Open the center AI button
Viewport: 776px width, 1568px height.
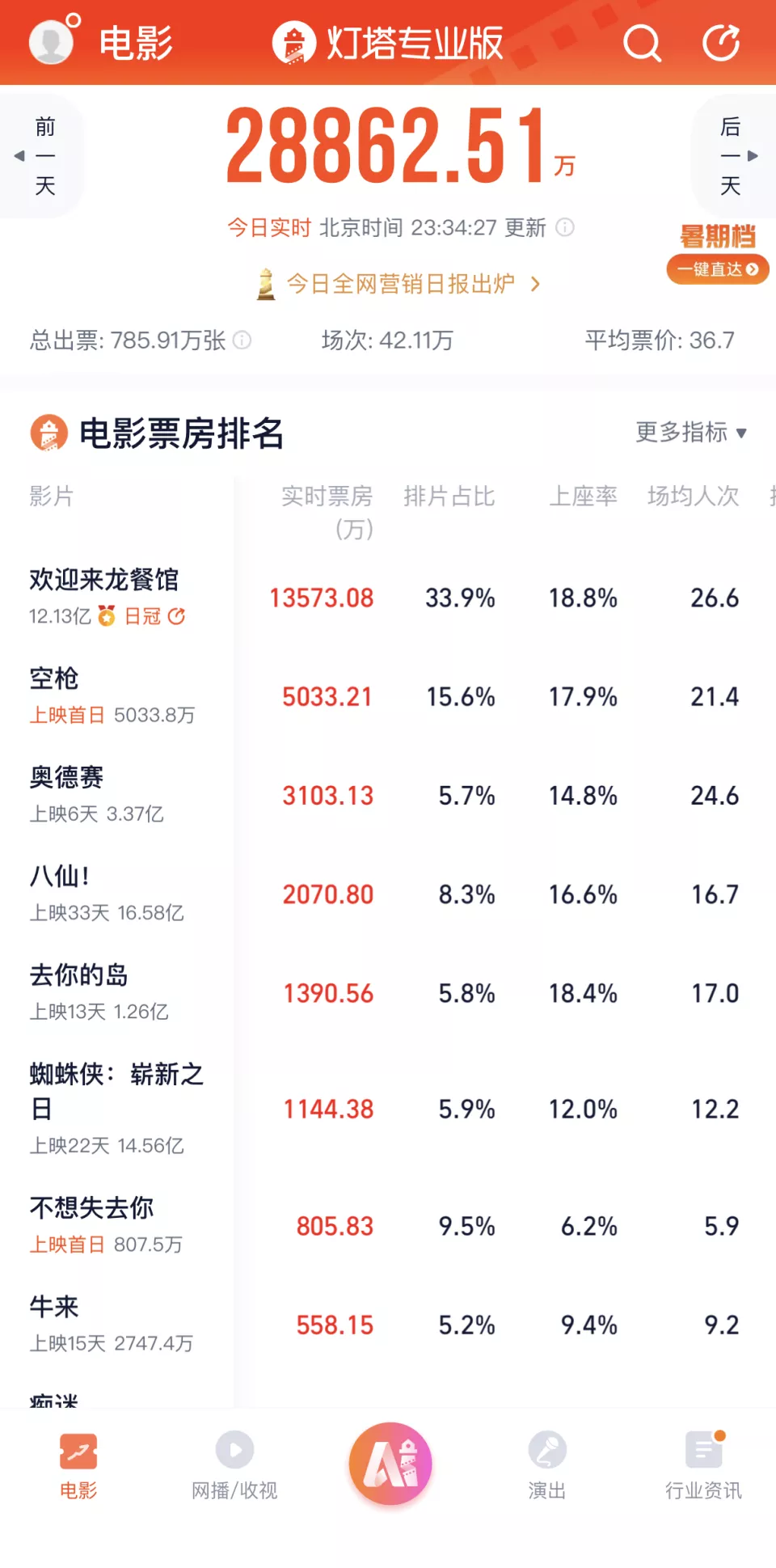point(390,1464)
